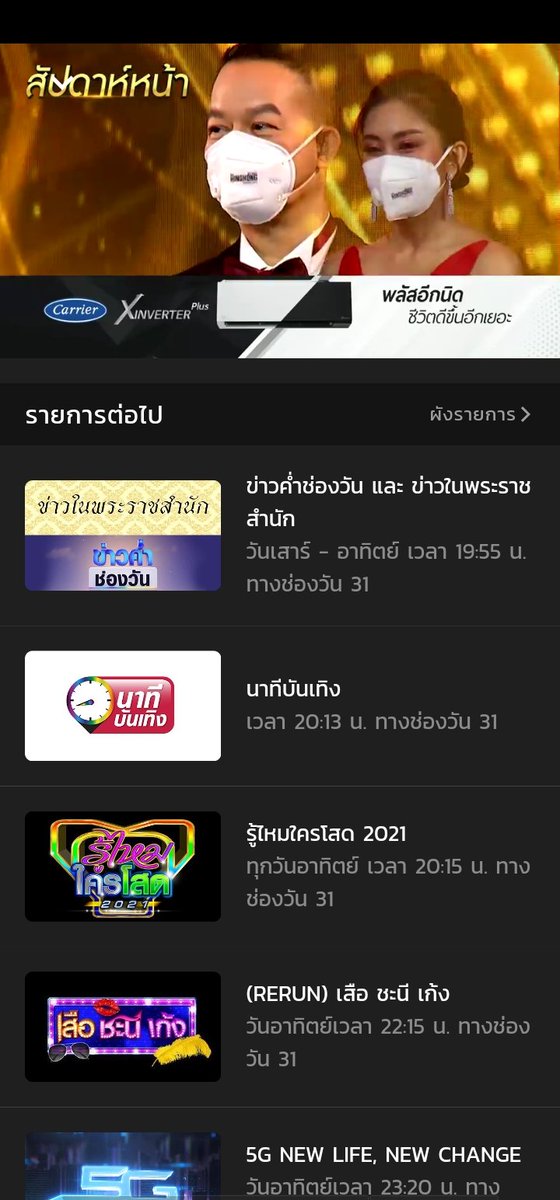Open รู้ไหมใครโสด 2021 program details
Screen dimensions: 560x1200
coord(280,866)
